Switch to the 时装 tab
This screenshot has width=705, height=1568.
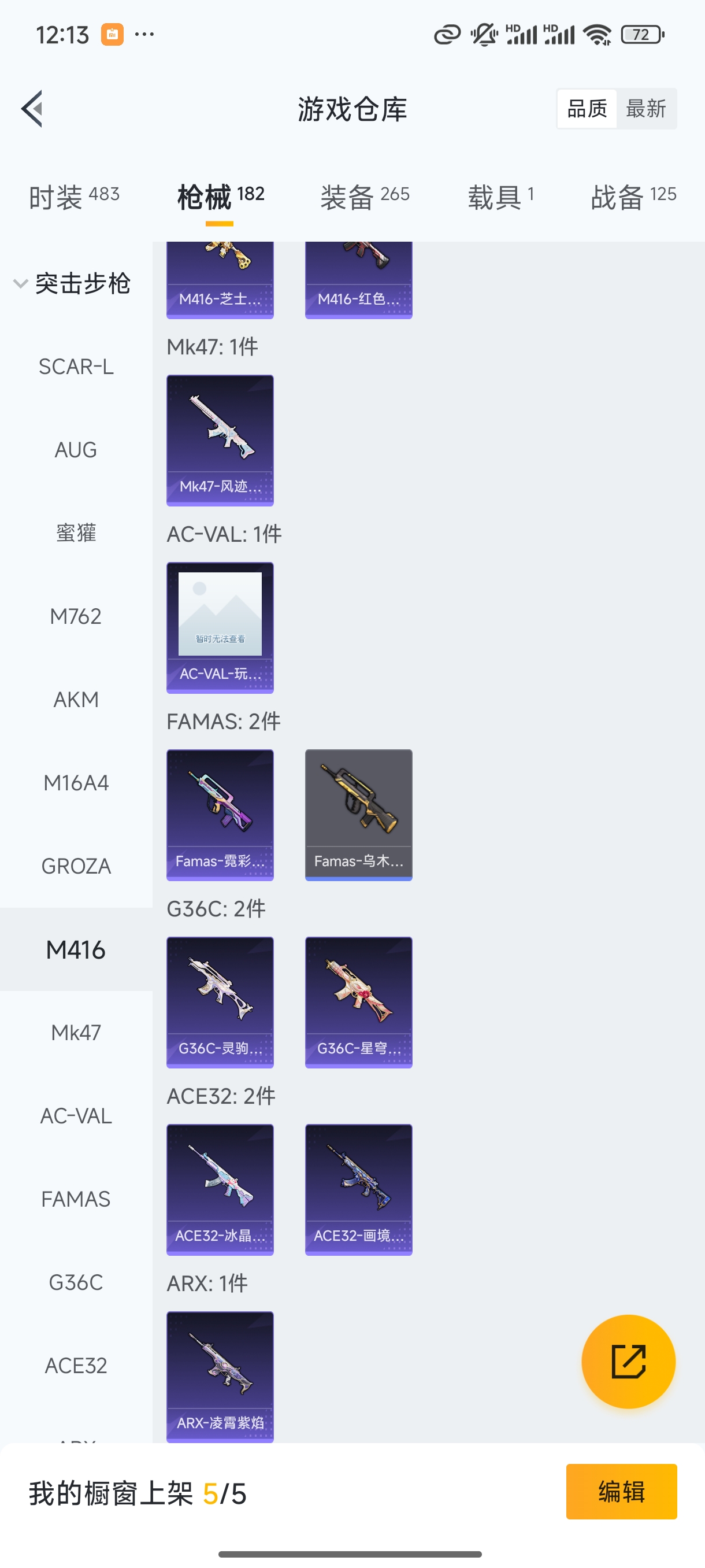tap(73, 197)
